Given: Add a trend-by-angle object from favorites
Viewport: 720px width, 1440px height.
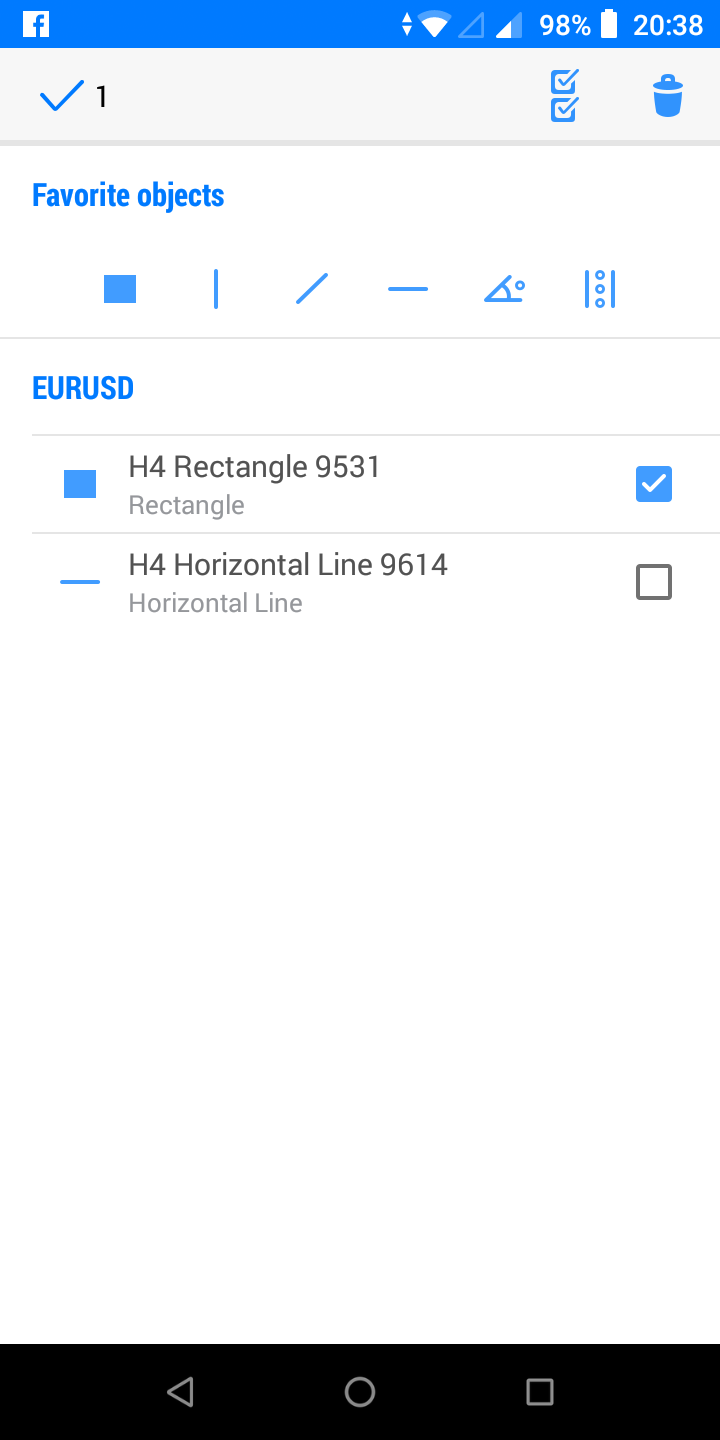Looking at the screenshot, I should point(504,289).
